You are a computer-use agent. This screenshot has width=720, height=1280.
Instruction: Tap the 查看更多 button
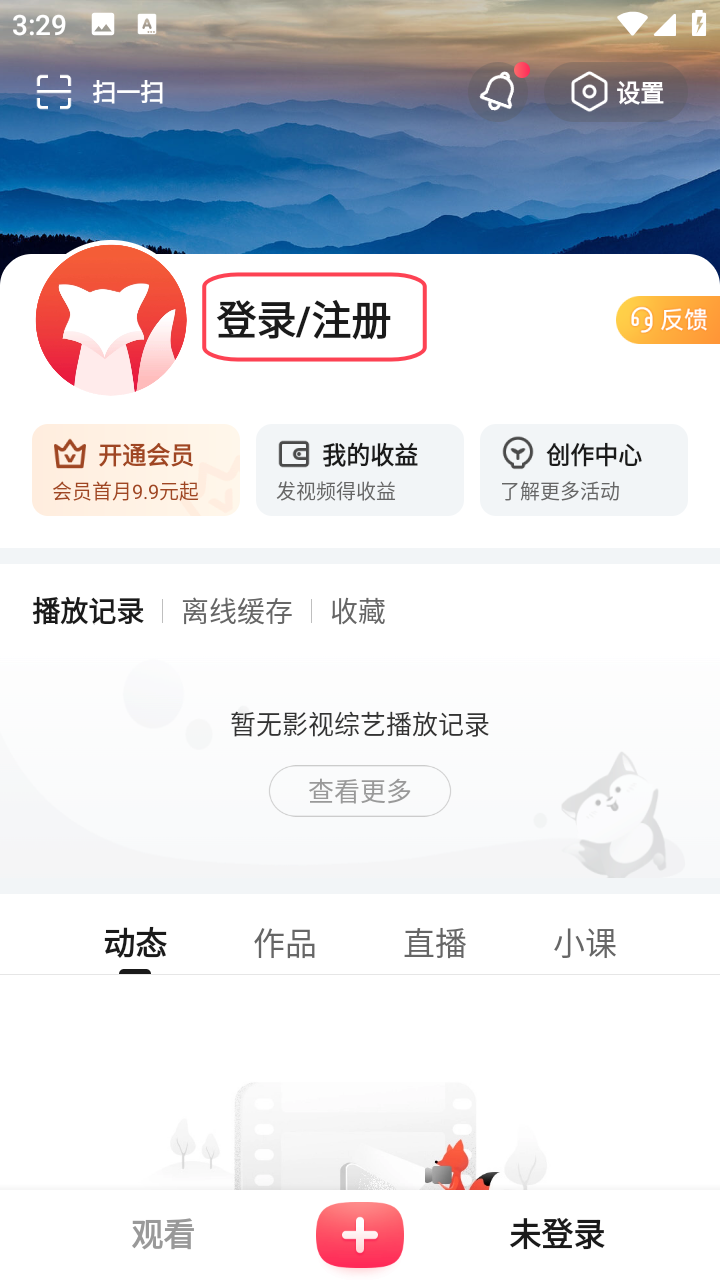coord(360,791)
